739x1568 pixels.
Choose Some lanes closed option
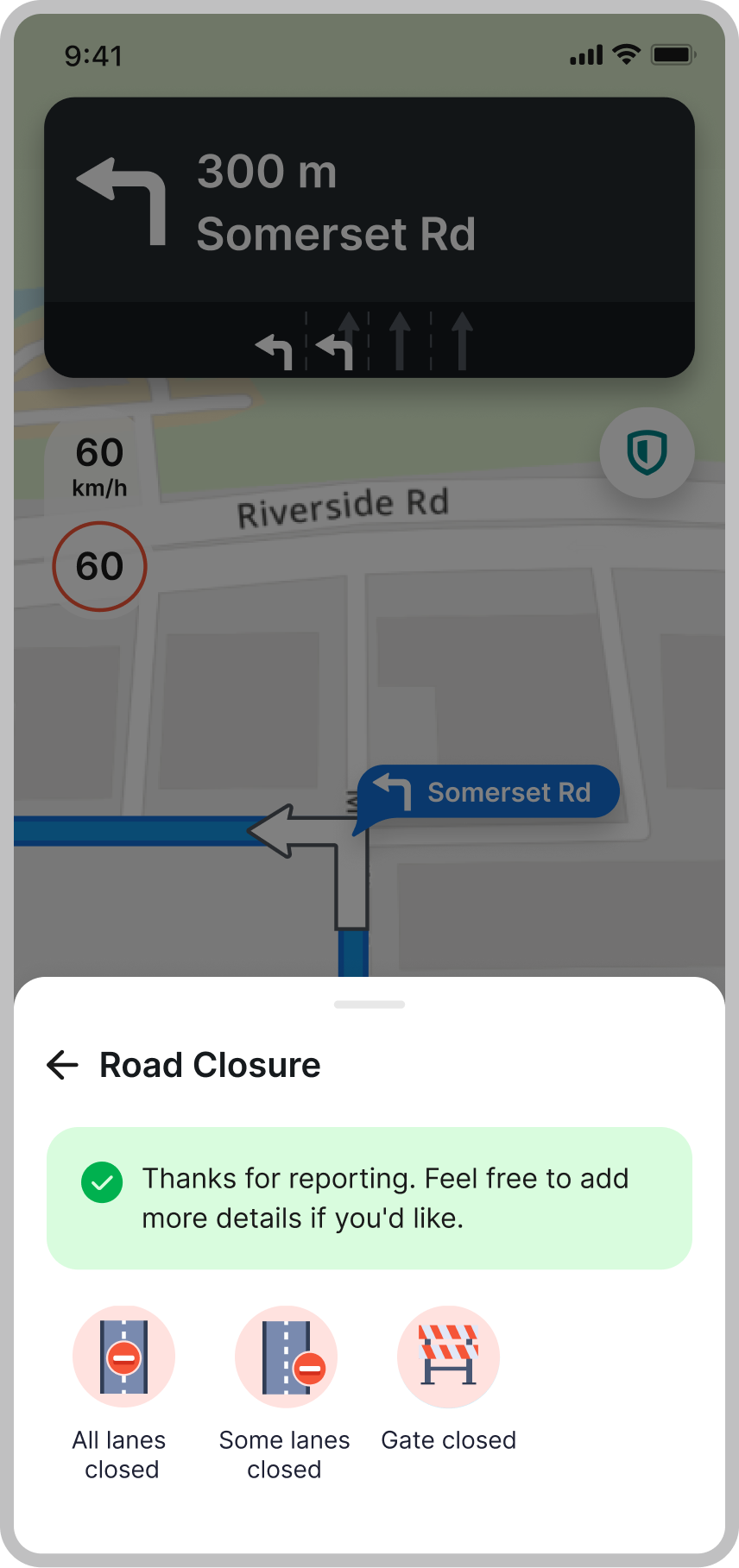(286, 1357)
